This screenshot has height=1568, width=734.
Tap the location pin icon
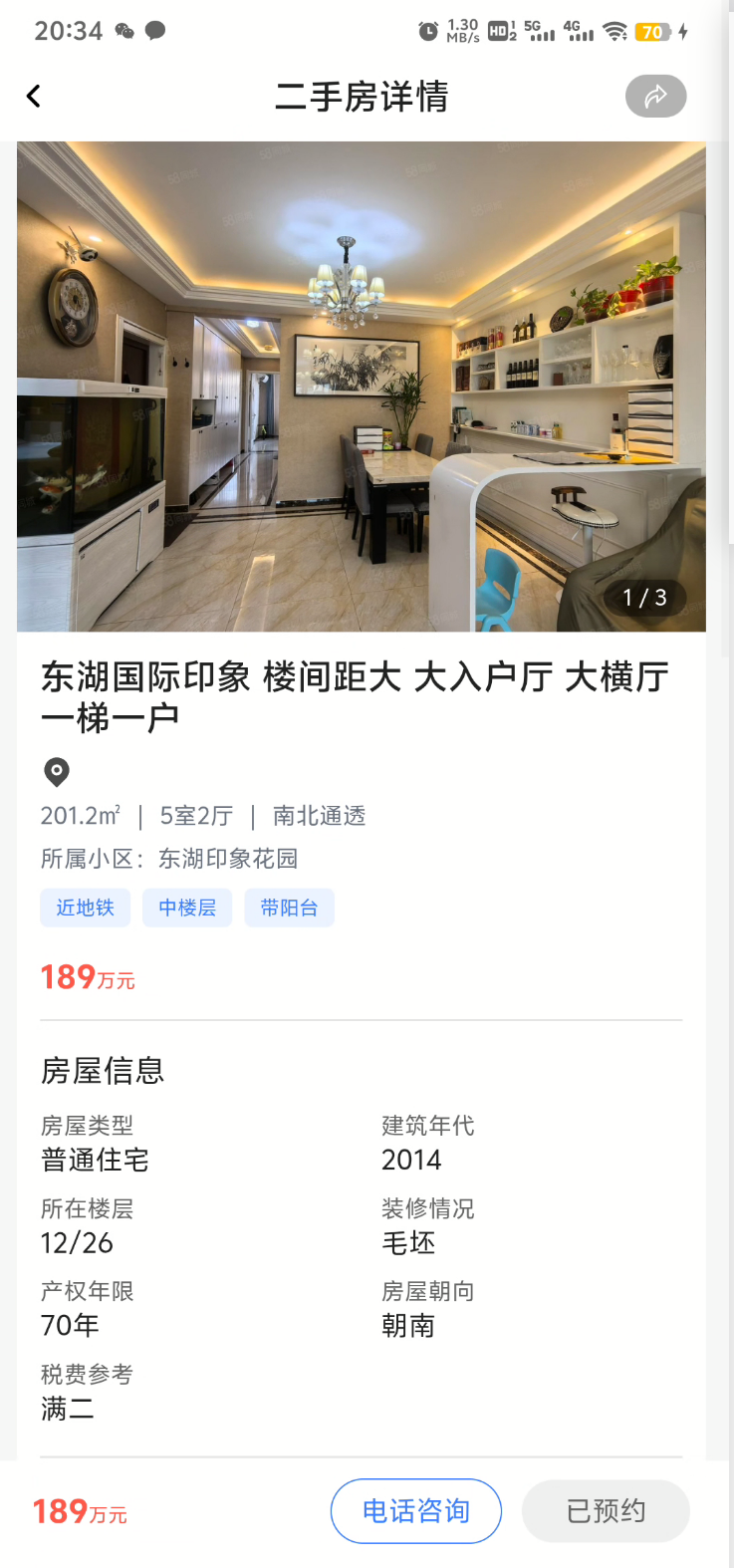57,771
